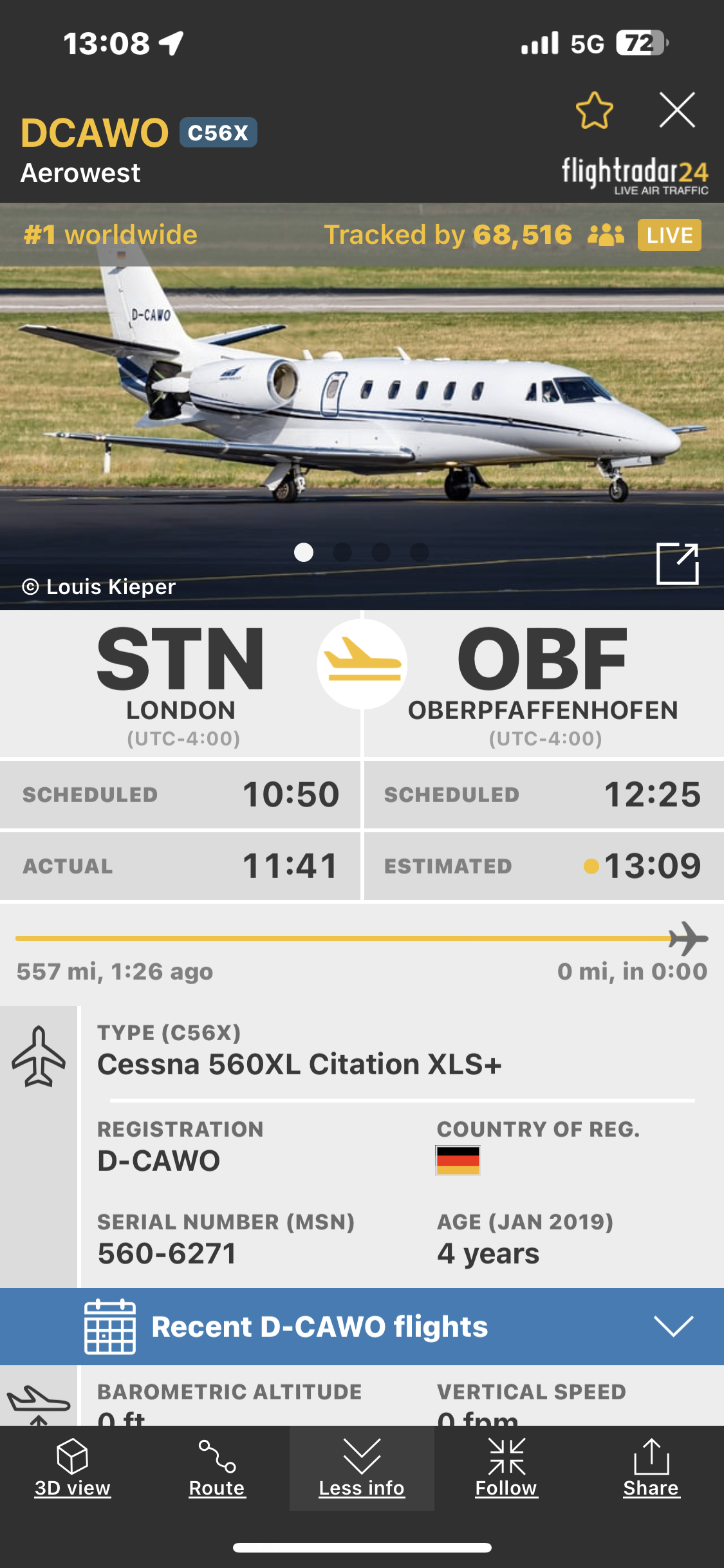This screenshot has height=1568, width=724.
Task: Add DCAWO to favorites with star
Action: [594, 111]
